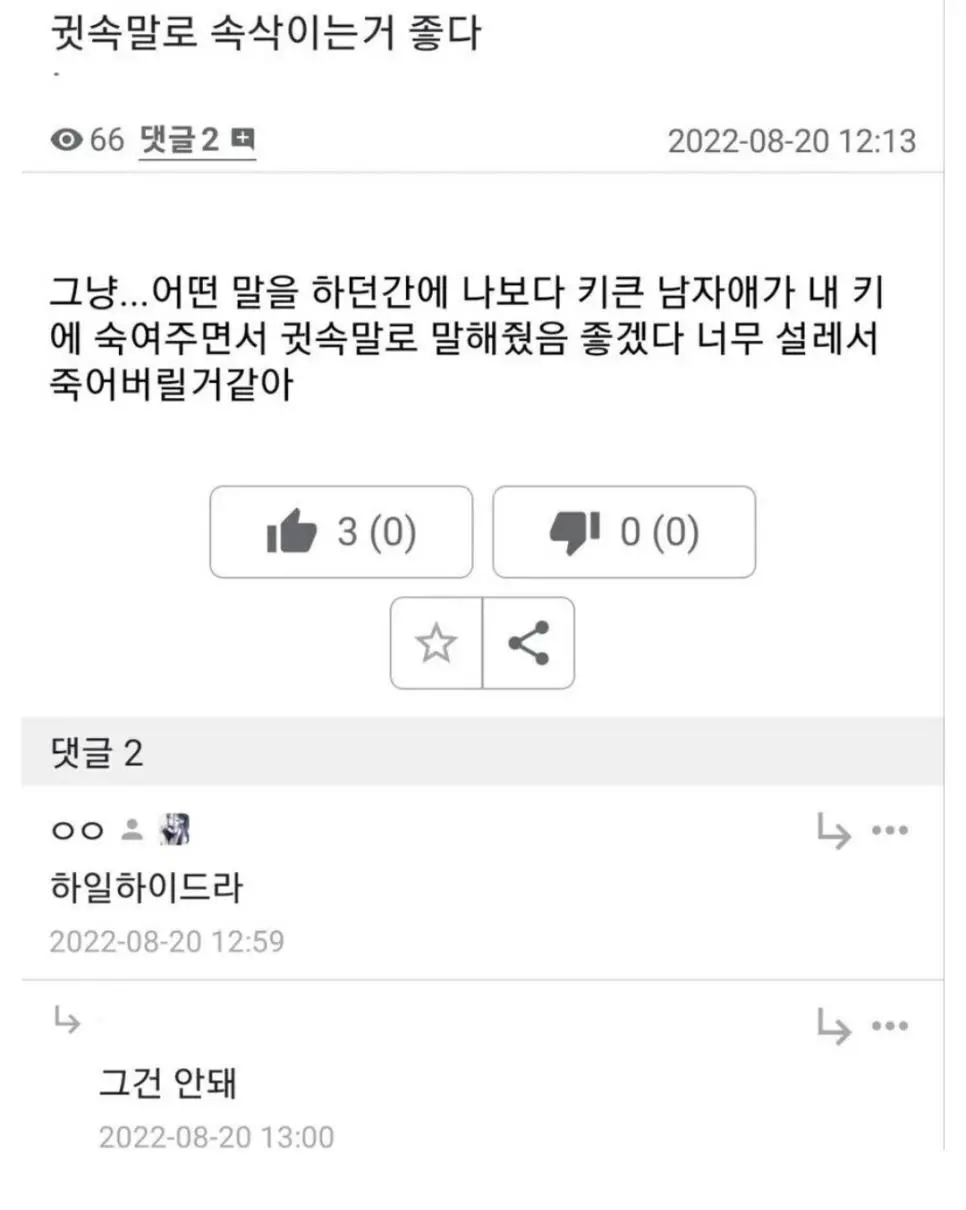Reply to the 하일하이드라 comment
Viewport: 966px width, 1210px height.
point(833,830)
